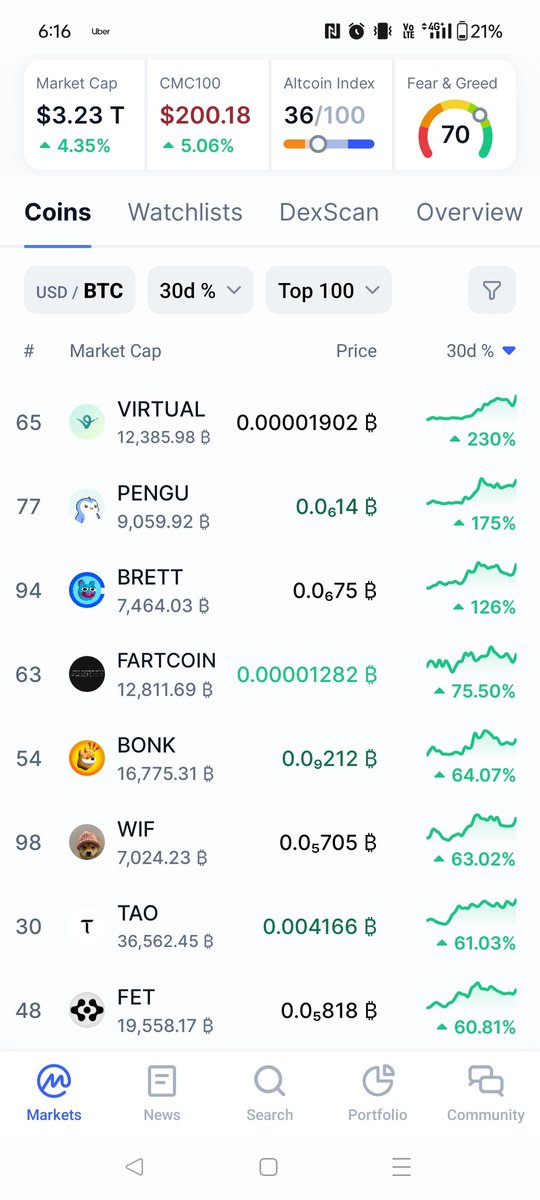Tap the system back button
The width and height of the screenshot is (540, 1200).
(135, 1166)
